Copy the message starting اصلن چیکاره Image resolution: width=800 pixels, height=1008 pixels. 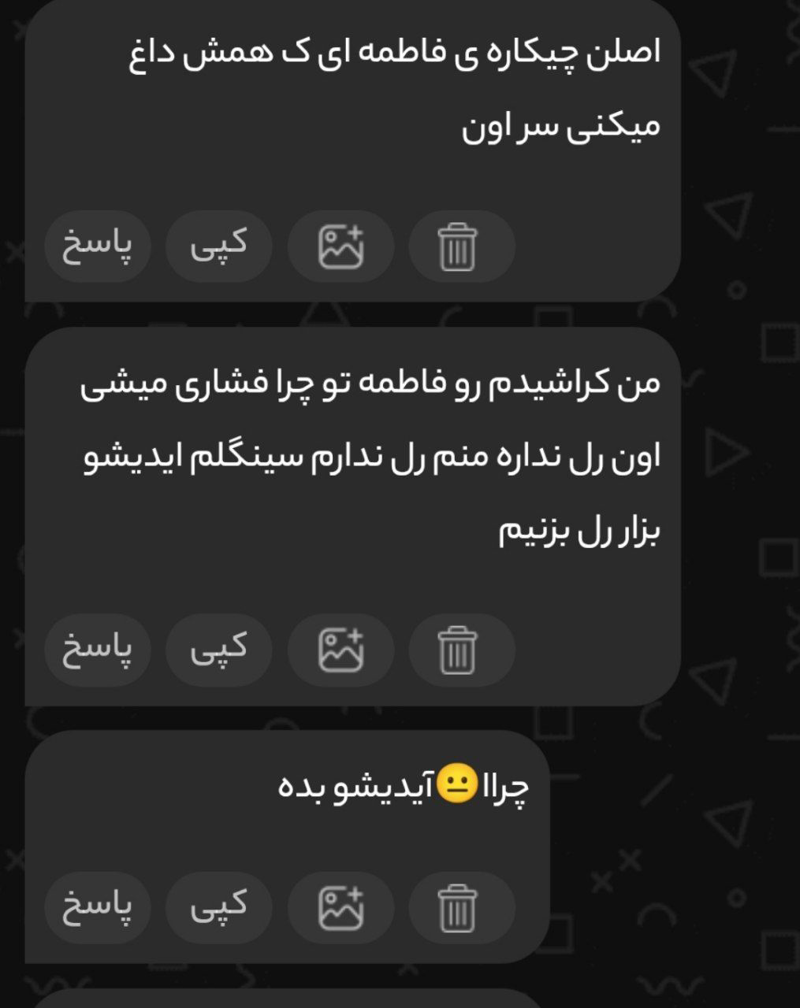pos(219,245)
